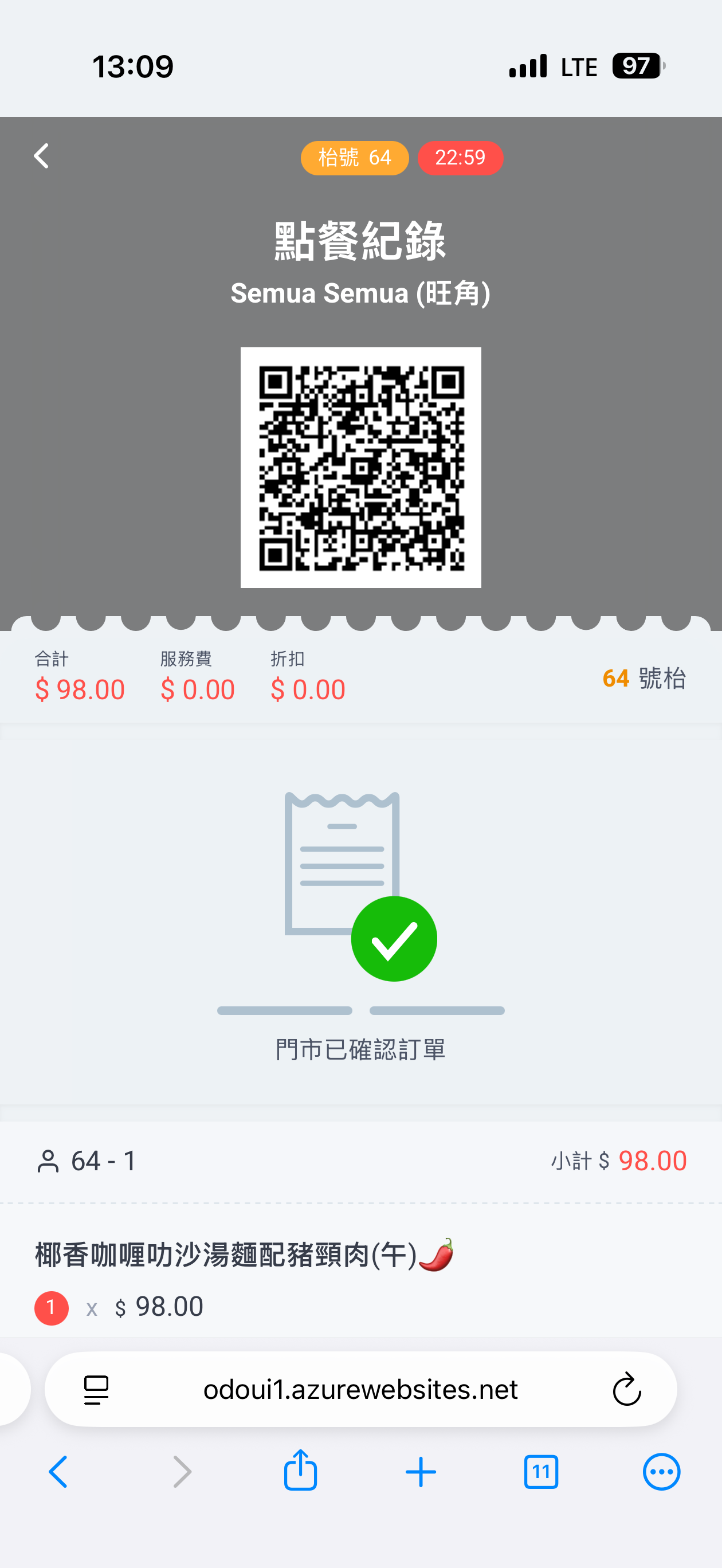722x1568 pixels.
Task: Reload the current web page
Action: (x=626, y=1390)
